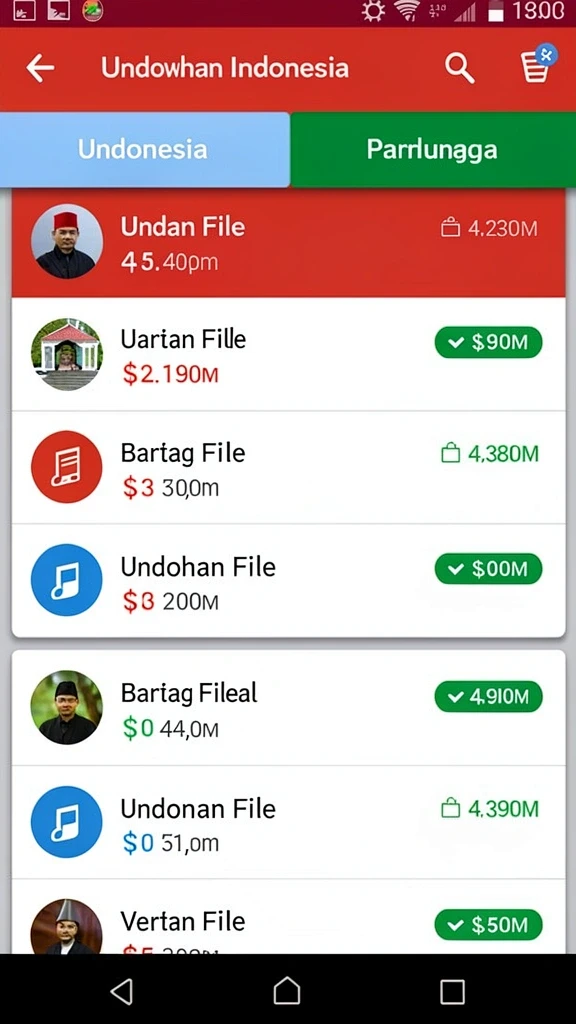
Task: Tap the $00M badge on Undohan File
Action: click(x=488, y=569)
